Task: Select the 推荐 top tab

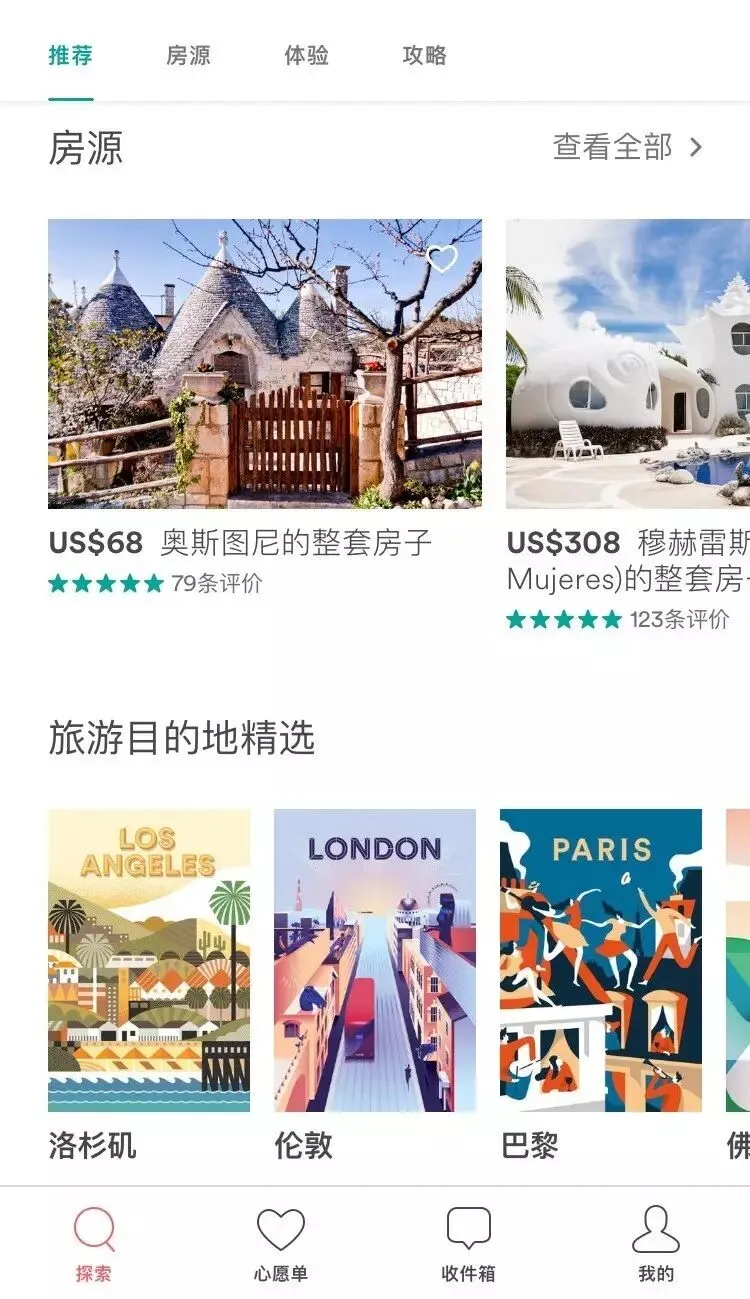Action: point(70,56)
